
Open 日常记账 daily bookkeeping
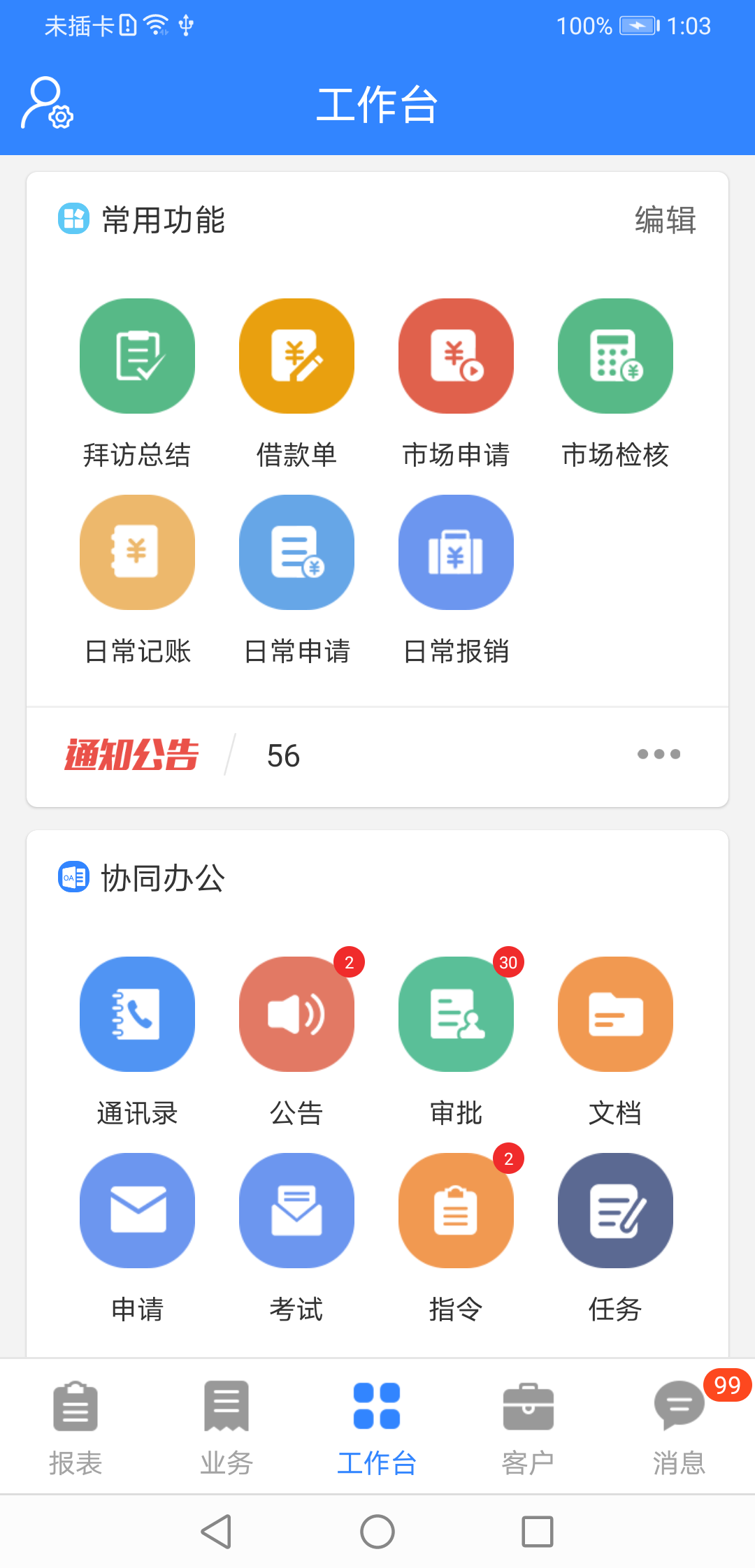(137, 552)
